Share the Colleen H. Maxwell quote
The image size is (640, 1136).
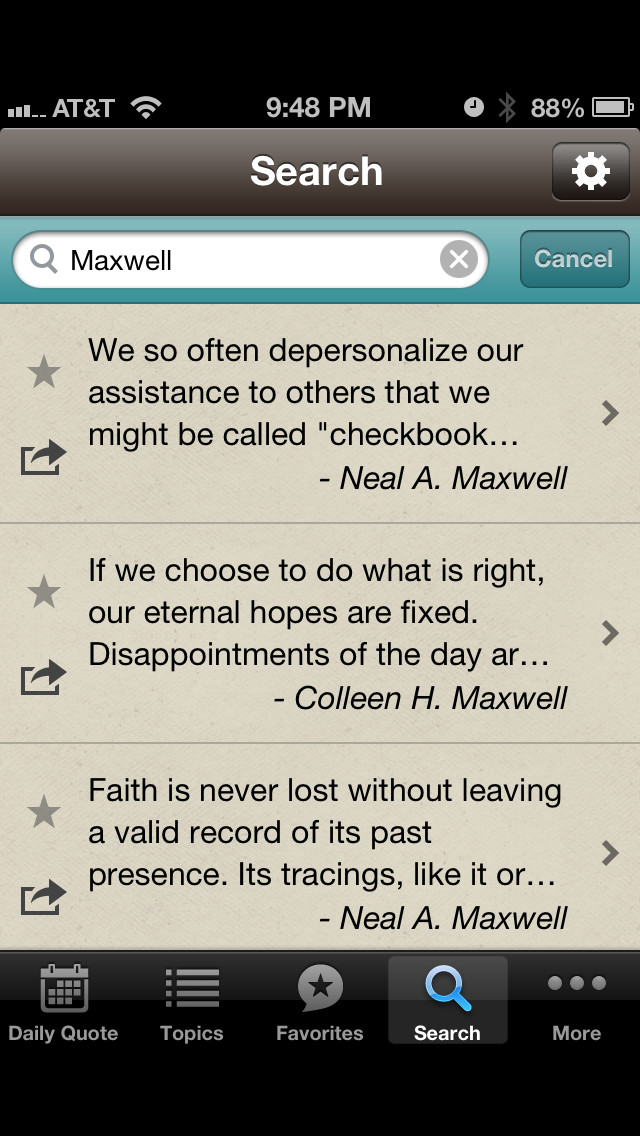(43, 677)
